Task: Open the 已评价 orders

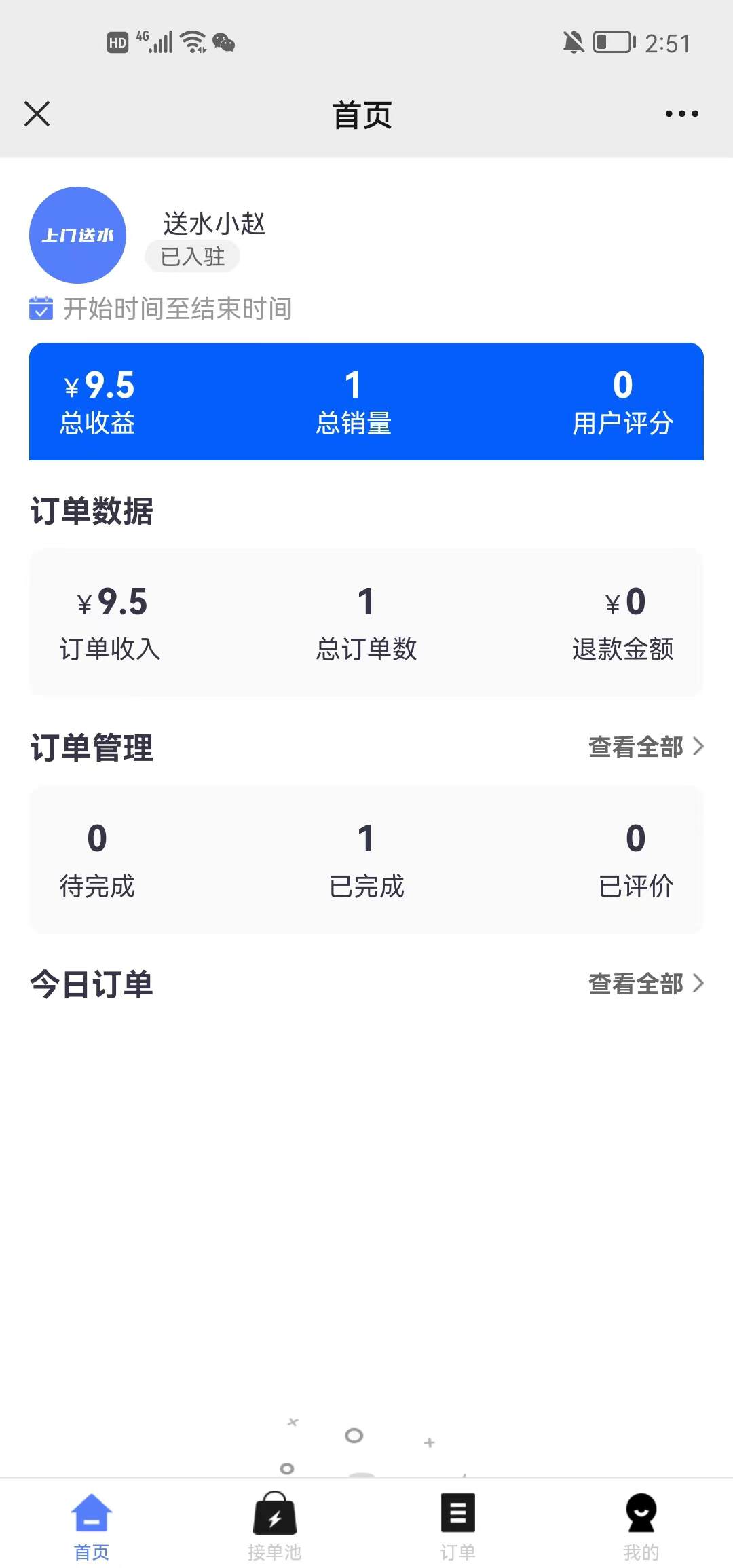Action: tap(635, 860)
